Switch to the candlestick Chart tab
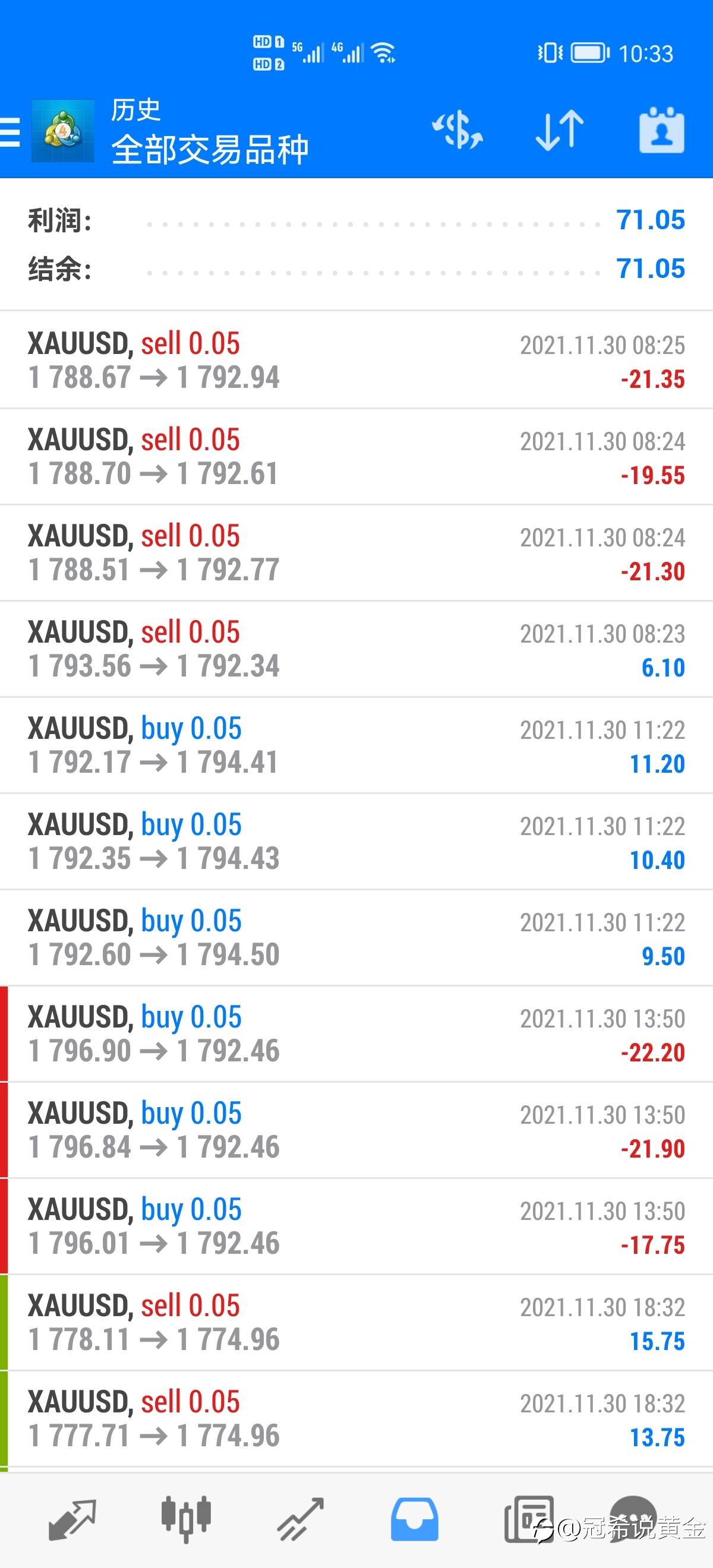This screenshot has width=713, height=1568. pyautogui.click(x=187, y=1520)
